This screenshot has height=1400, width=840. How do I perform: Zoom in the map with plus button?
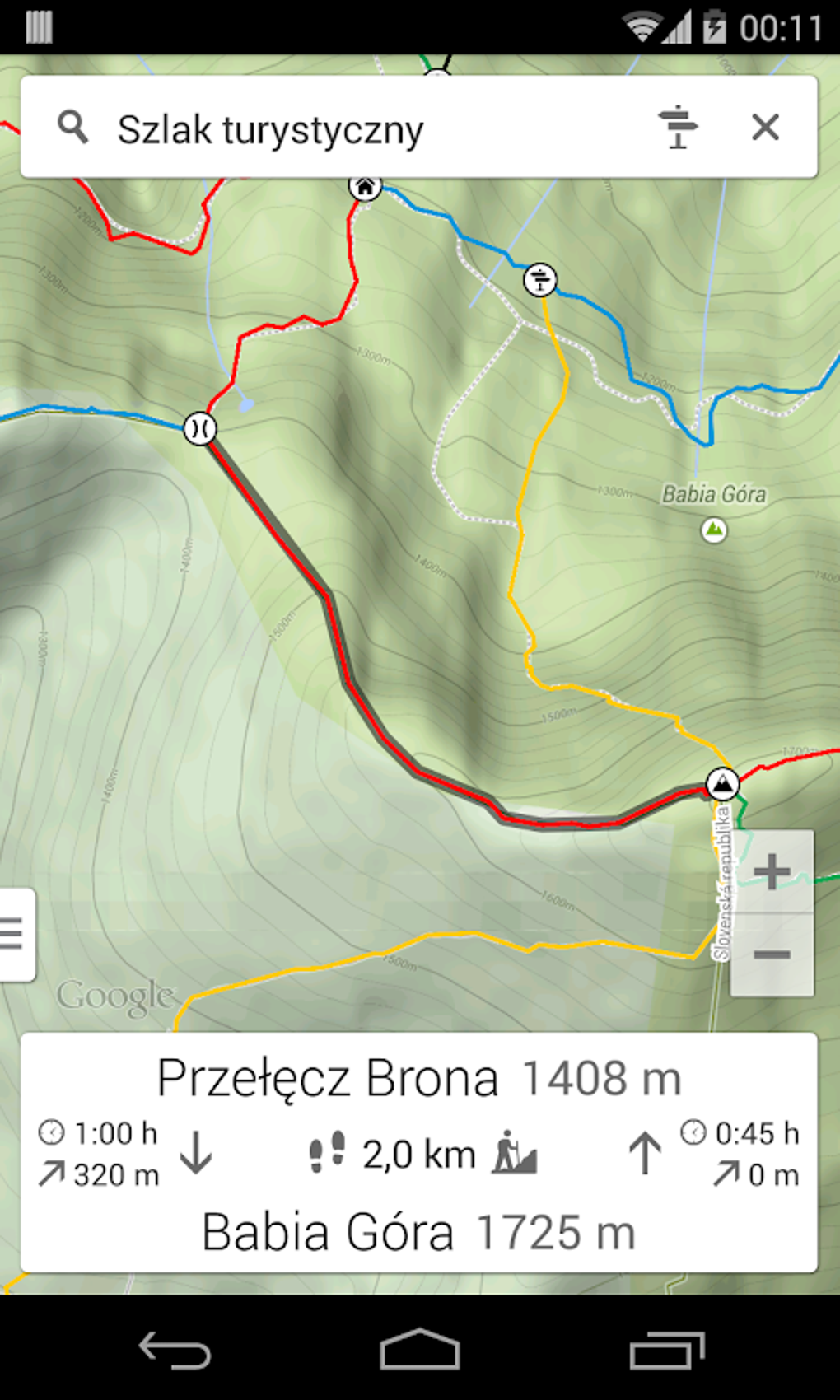[772, 871]
